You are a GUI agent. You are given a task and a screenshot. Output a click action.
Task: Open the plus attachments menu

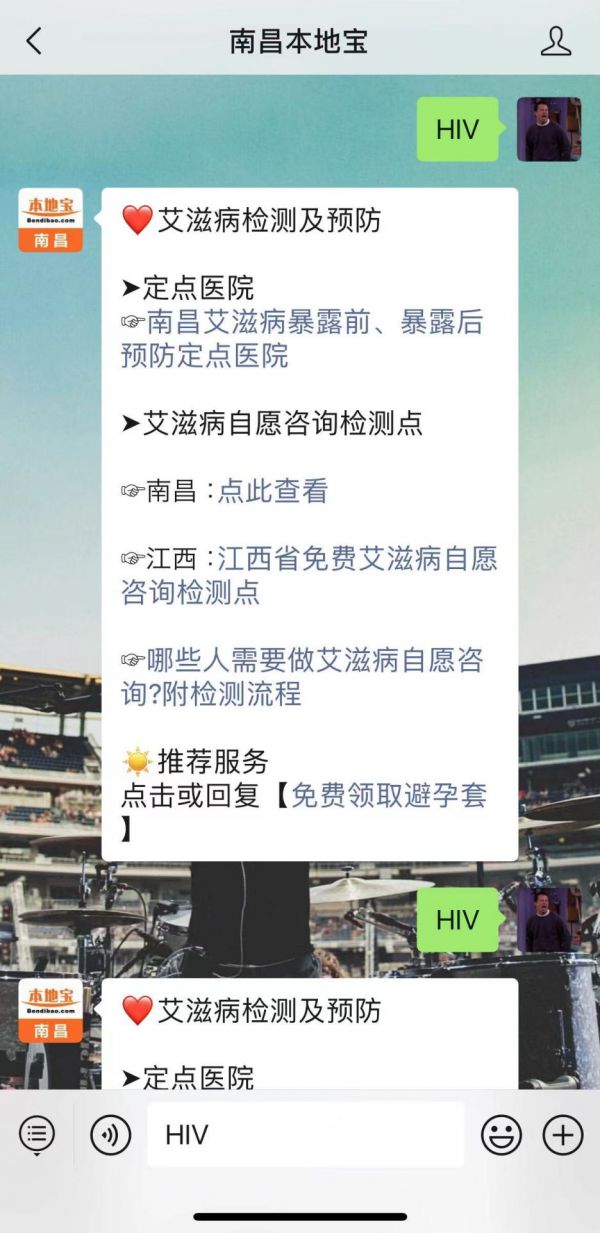click(x=563, y=1135)
